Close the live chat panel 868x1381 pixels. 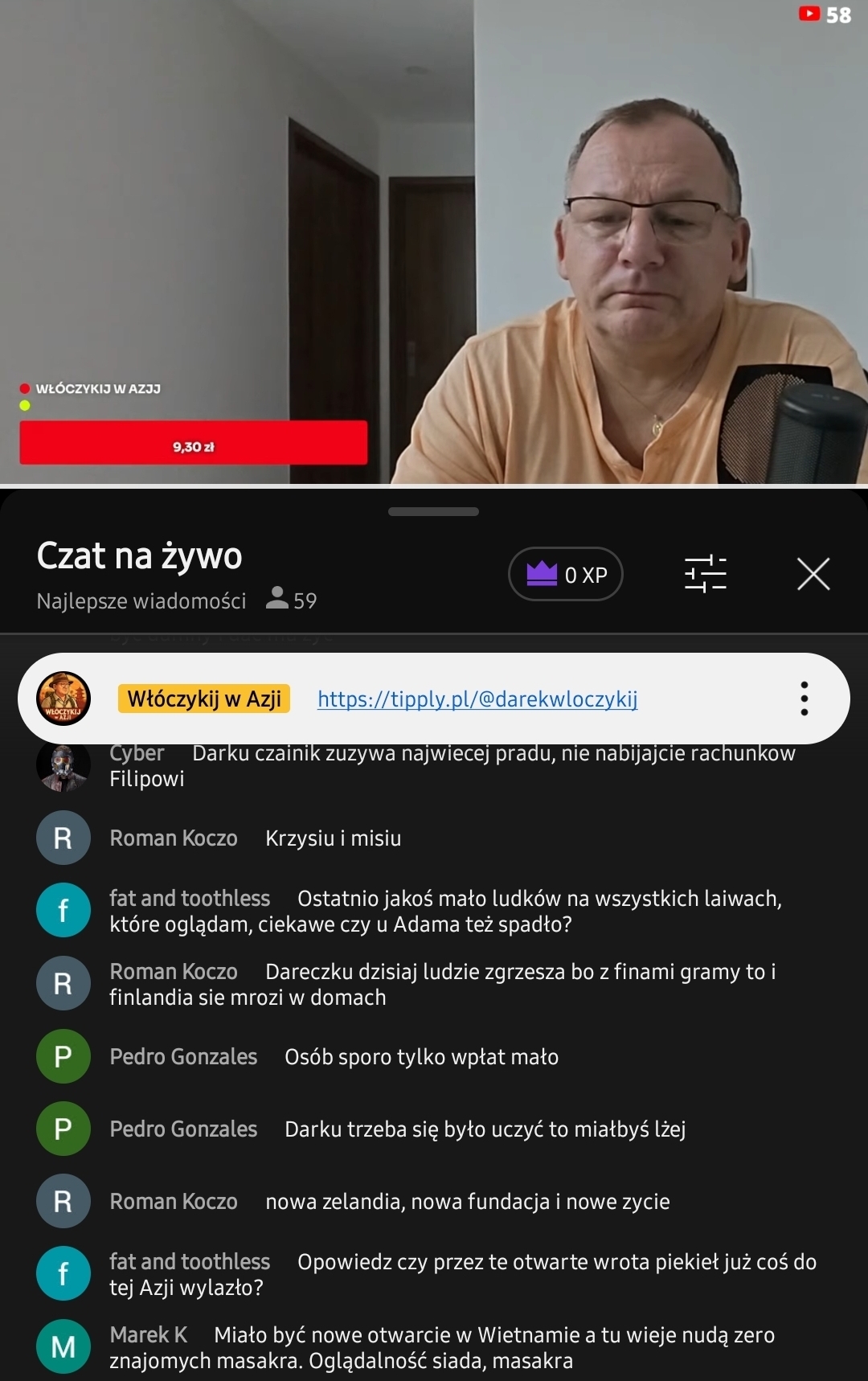[813, 575]
